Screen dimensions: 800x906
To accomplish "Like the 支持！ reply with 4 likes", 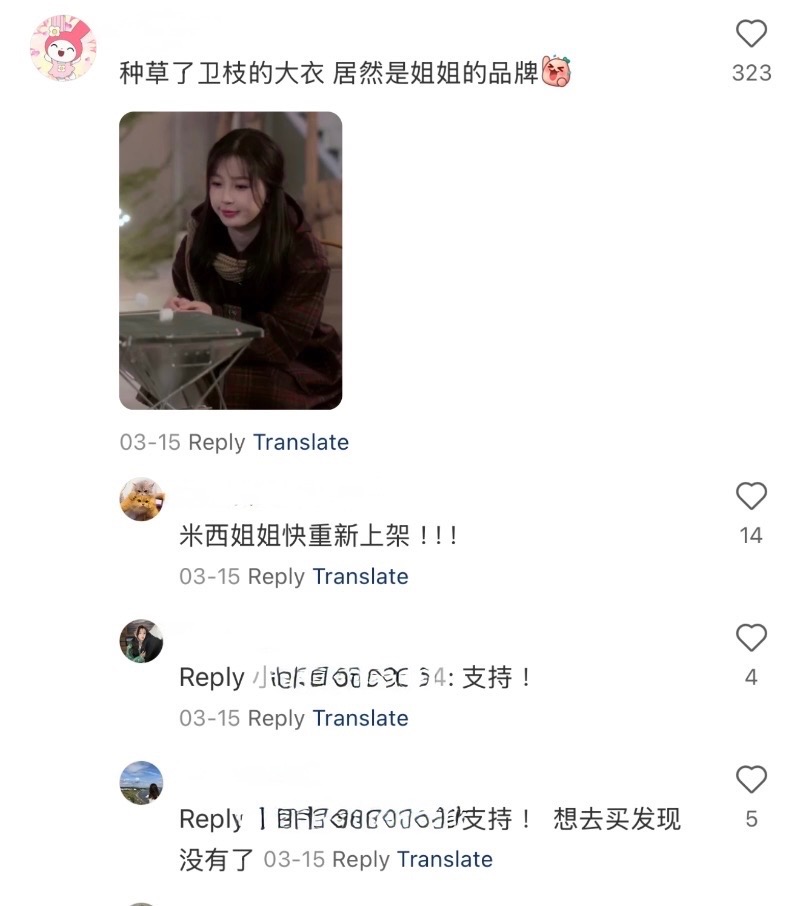I will click(751, 638).
